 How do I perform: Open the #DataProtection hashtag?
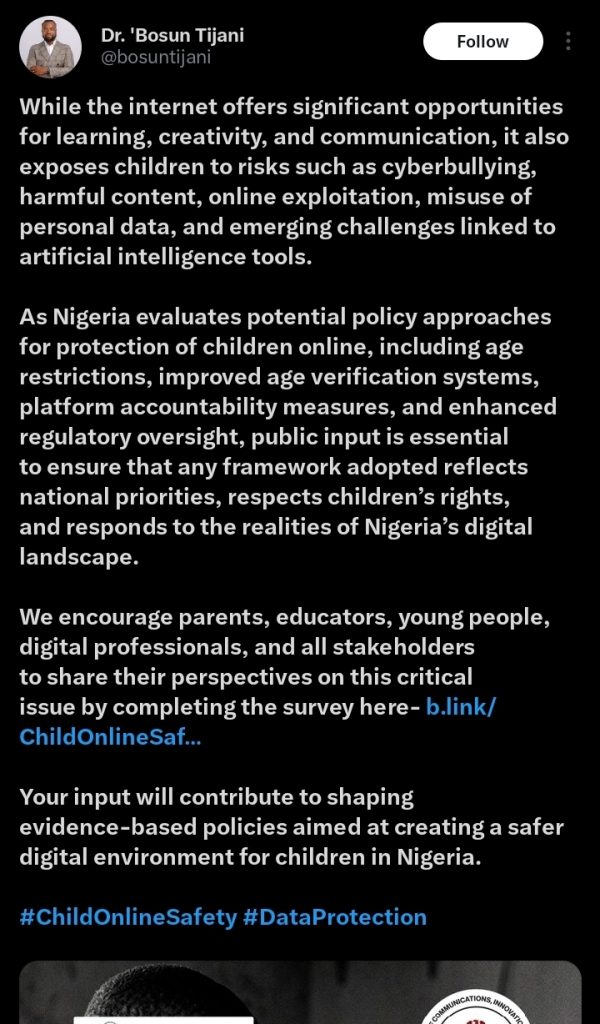[x=335, y=917]
